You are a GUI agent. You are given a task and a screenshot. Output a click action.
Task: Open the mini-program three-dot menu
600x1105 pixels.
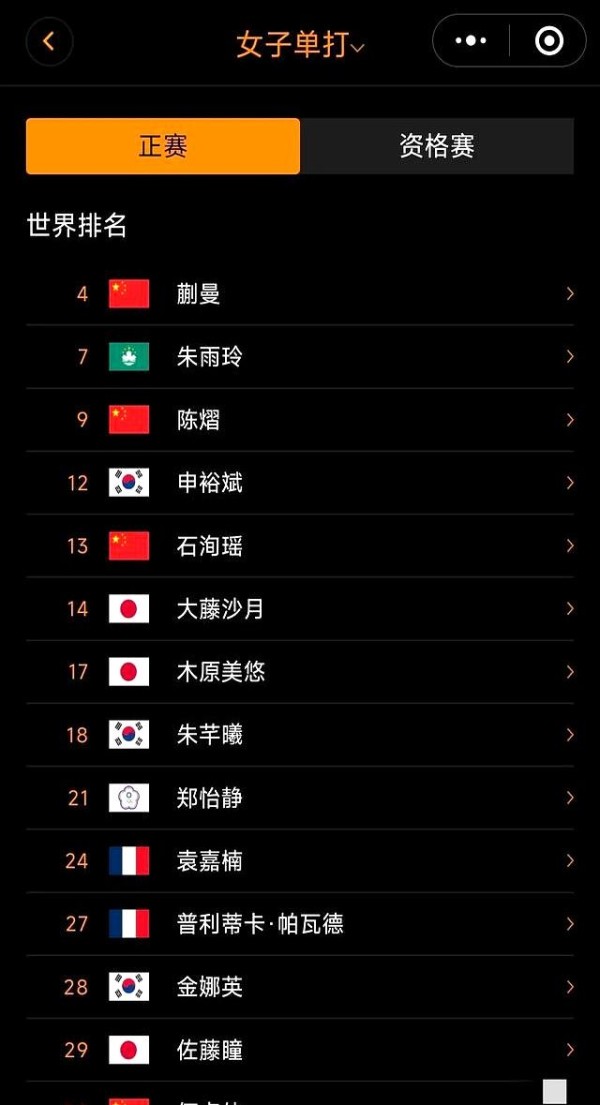(x=471, y=41)
